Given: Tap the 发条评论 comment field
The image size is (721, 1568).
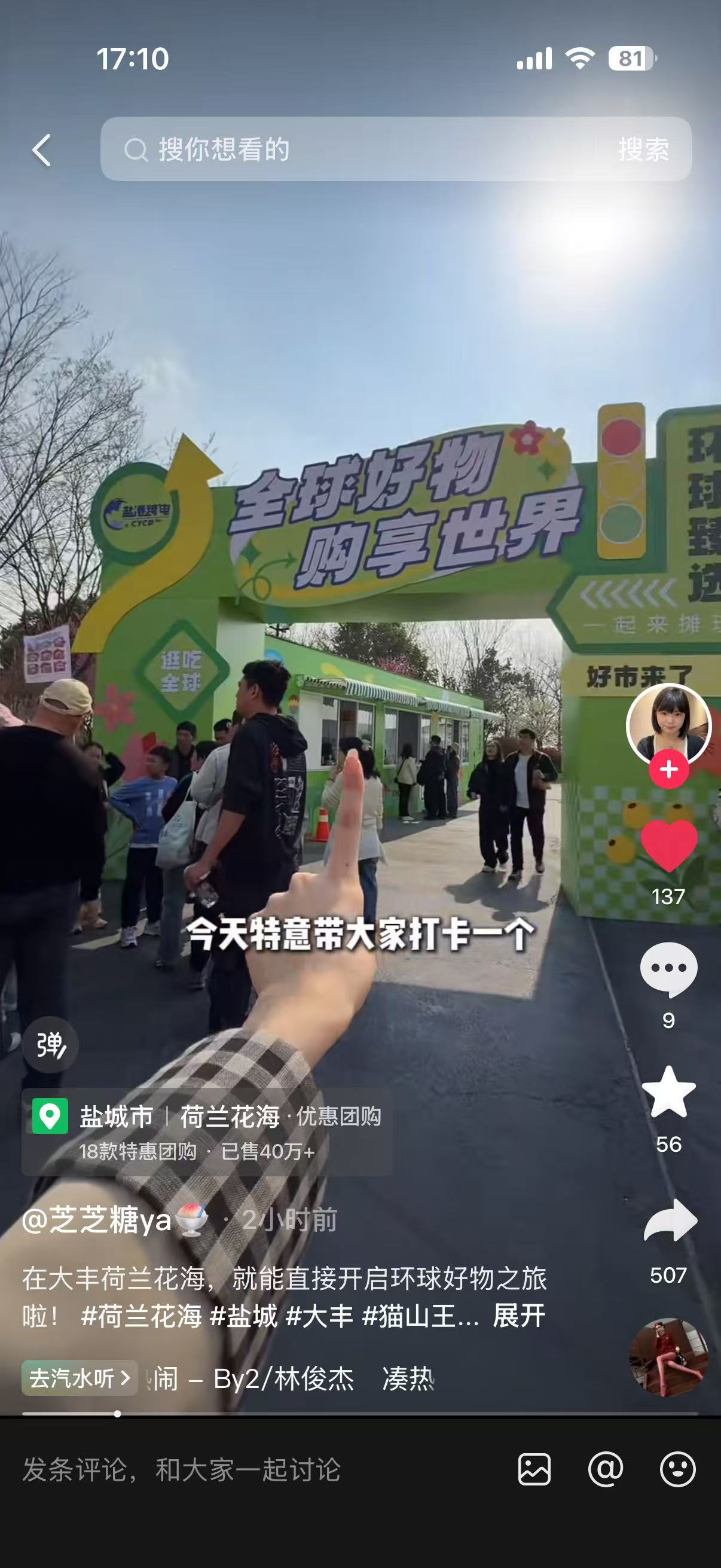Looking at the screenshot, I should coord(243,1469).
